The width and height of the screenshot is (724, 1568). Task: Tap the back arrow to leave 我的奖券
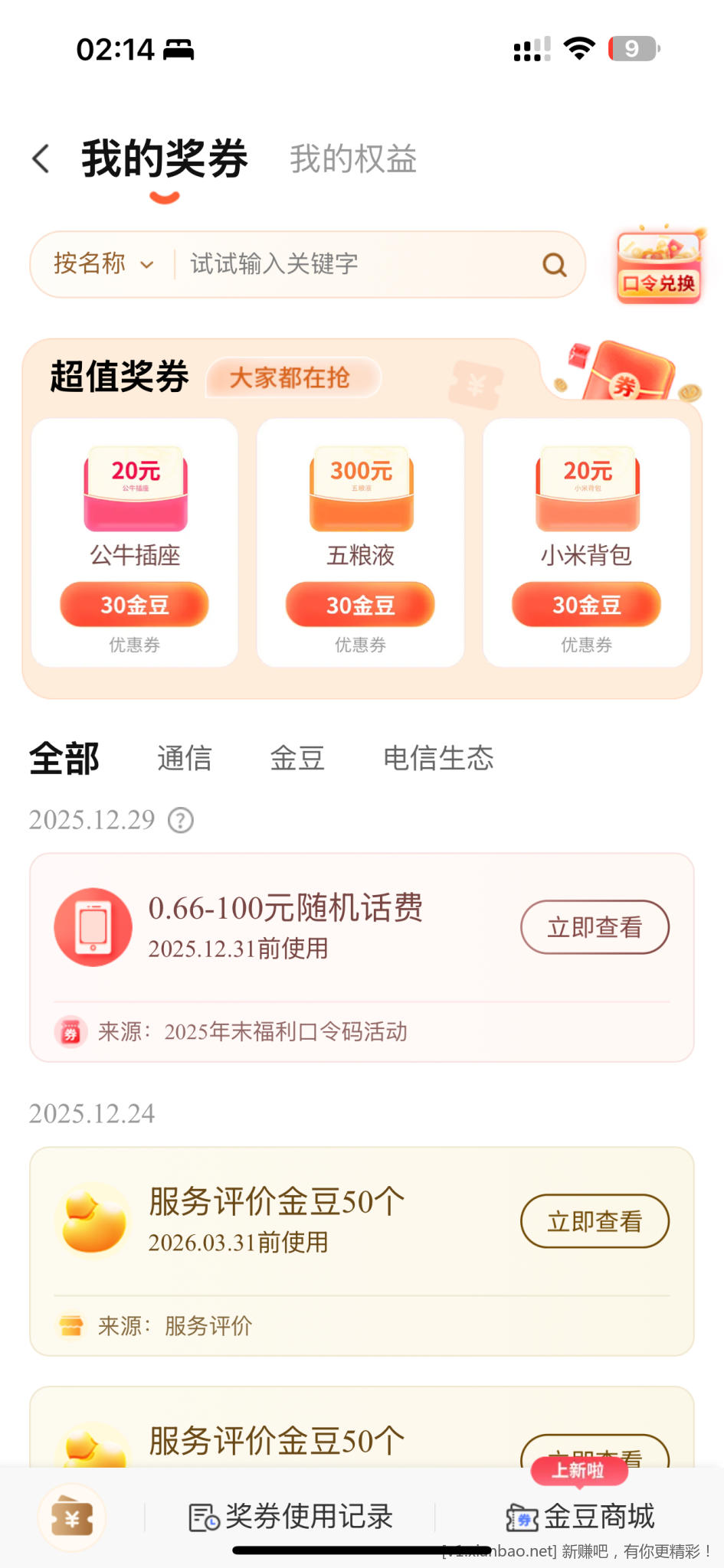pyautogui.click(x=40, y=158)
